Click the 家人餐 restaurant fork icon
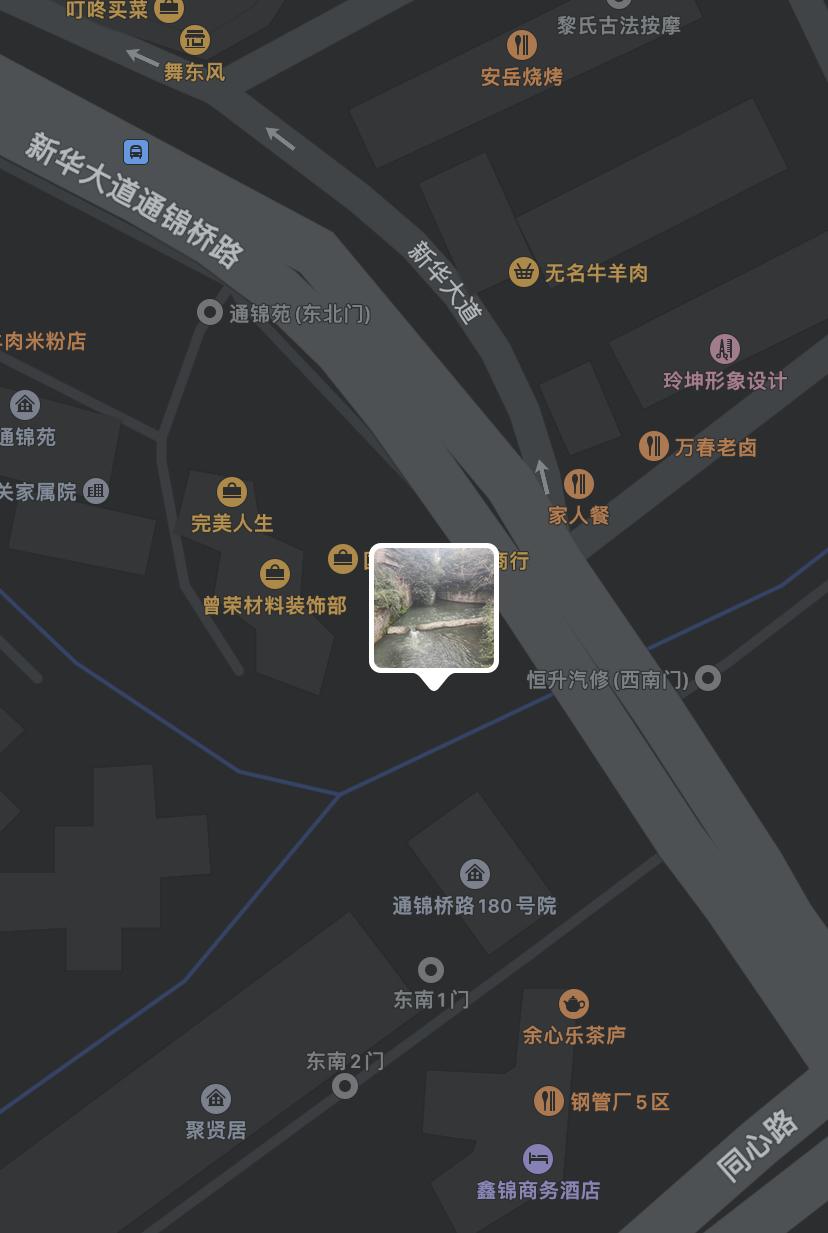The width and height of the screenshot is (828, 1233). pos(579,483)
